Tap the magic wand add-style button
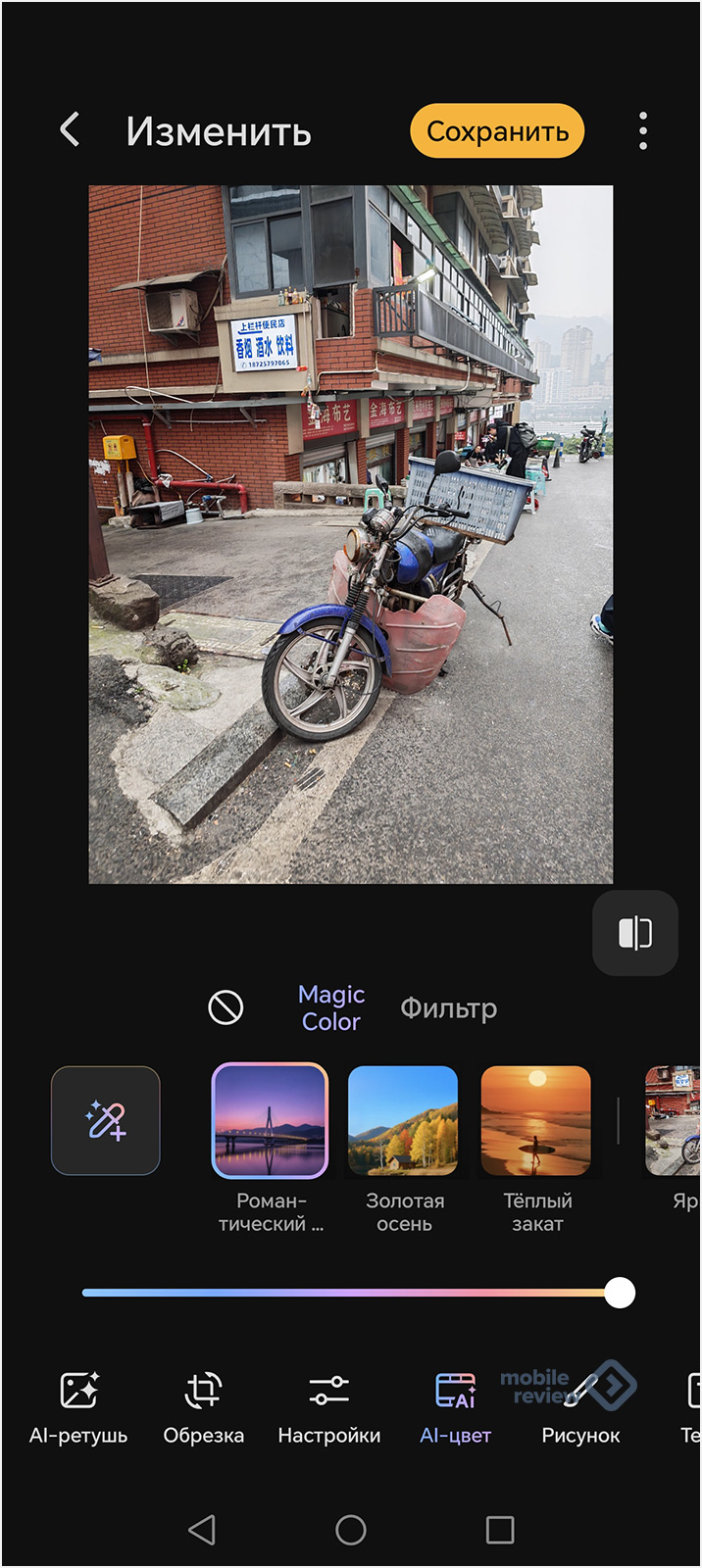 (x=106, y=1120)
